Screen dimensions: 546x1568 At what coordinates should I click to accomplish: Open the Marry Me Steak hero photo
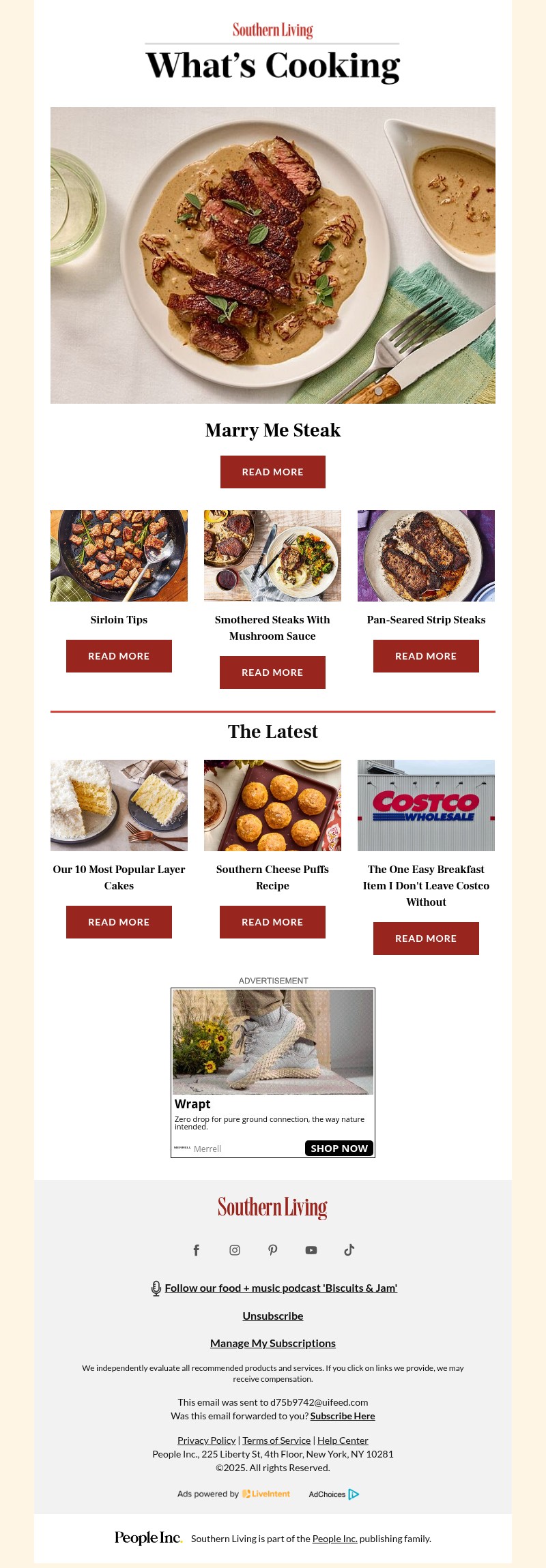[x=273, y=255]
